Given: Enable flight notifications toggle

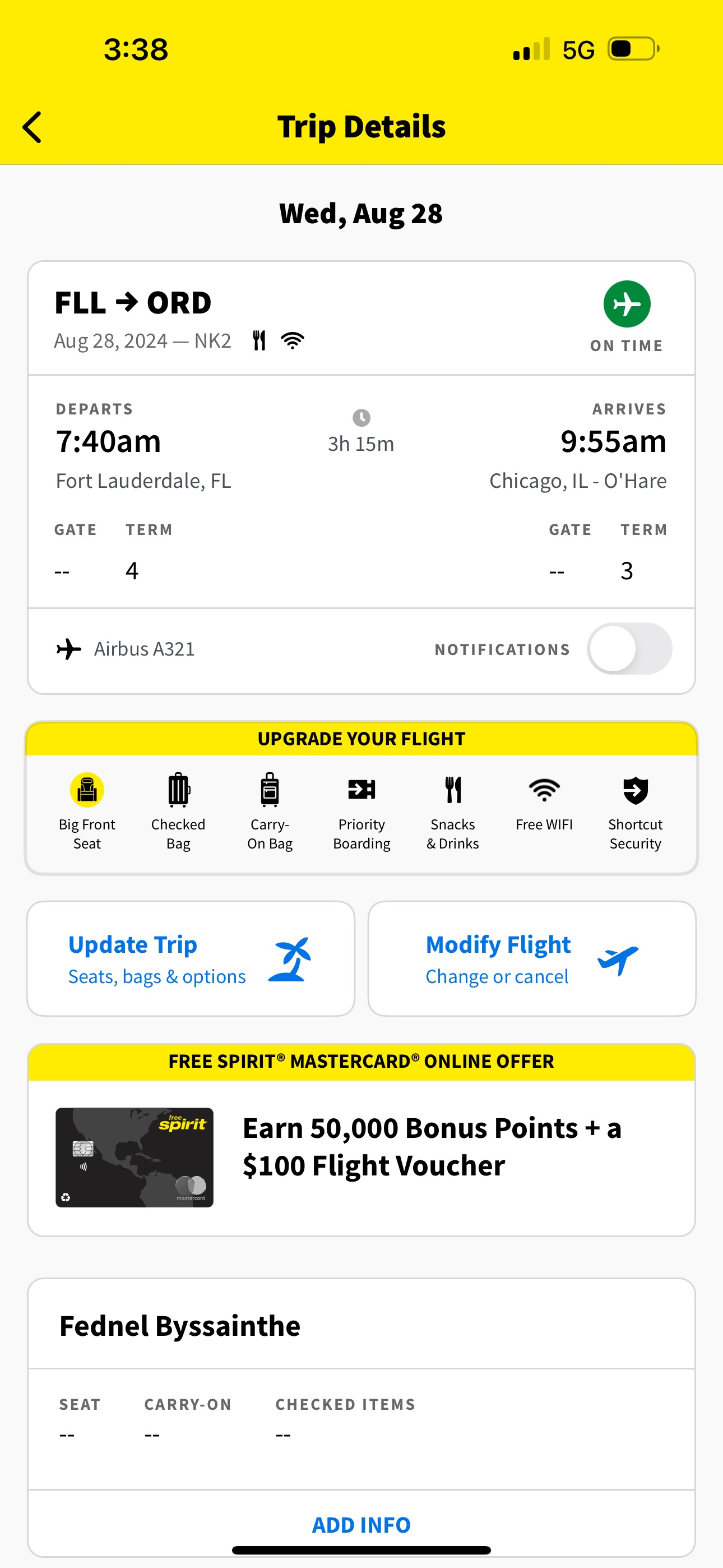Looking at the screenshot, I should 629,649.
